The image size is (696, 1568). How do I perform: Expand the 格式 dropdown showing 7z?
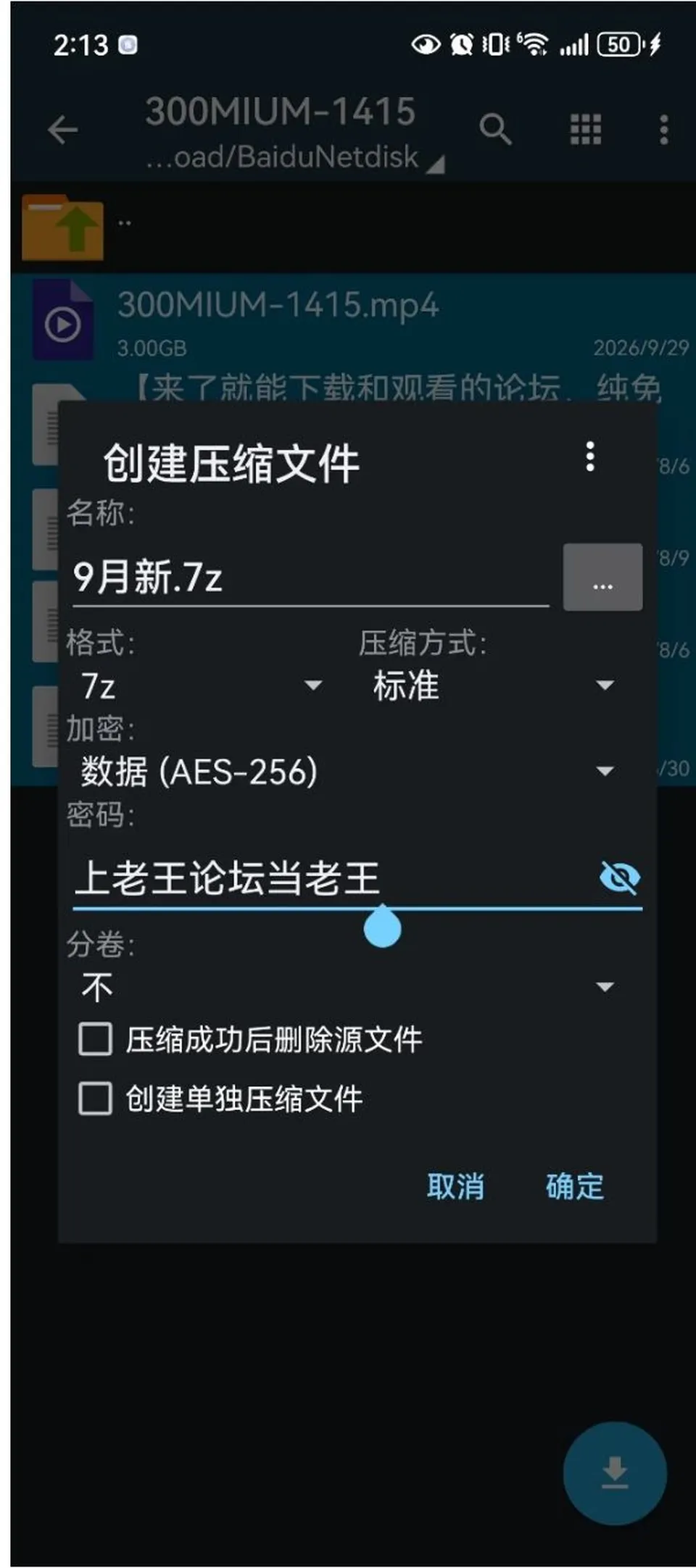tap(202, 685)
